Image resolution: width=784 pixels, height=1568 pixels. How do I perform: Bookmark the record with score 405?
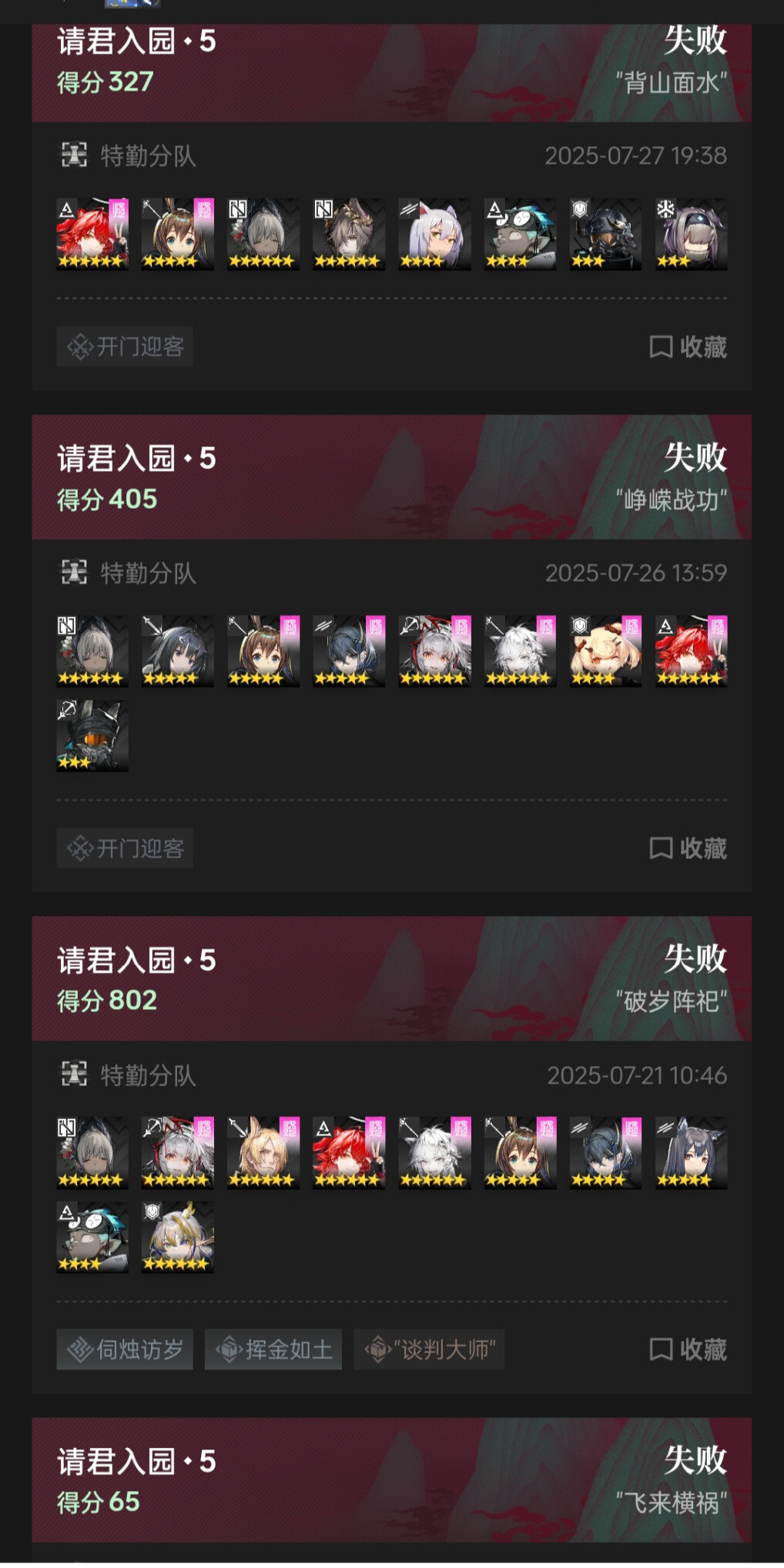click(x=688, y=848)
